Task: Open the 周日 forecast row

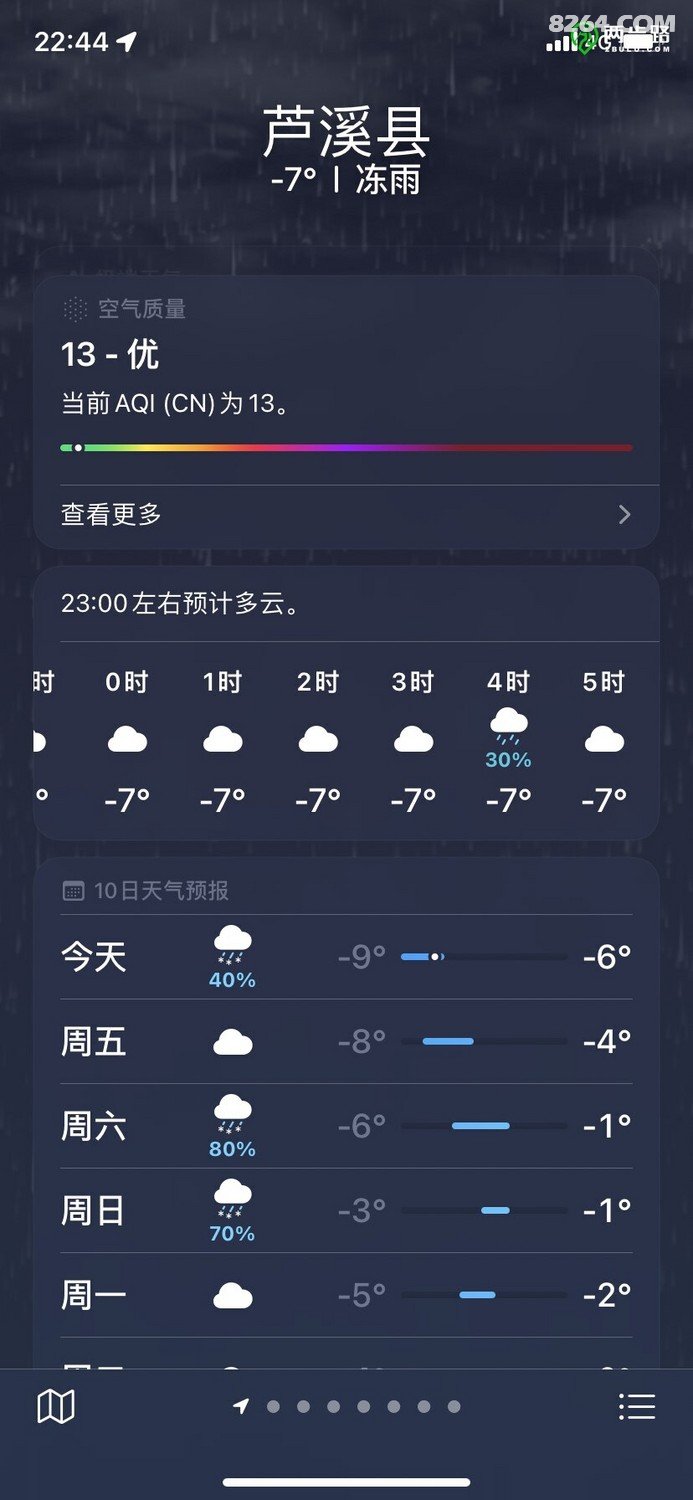Action: [x=345, y=1211]
